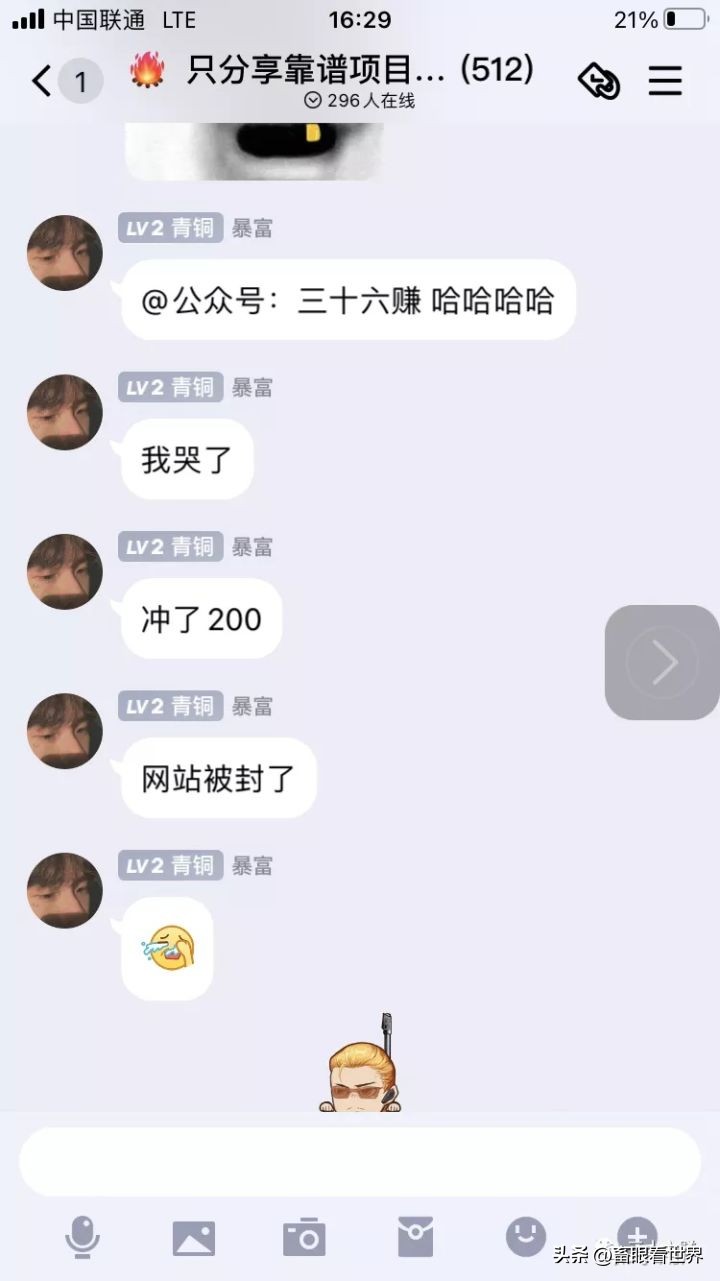Open the hamburger menu for group settings
The width and height of the screenshot is (720, 1281).
point(665,80)
